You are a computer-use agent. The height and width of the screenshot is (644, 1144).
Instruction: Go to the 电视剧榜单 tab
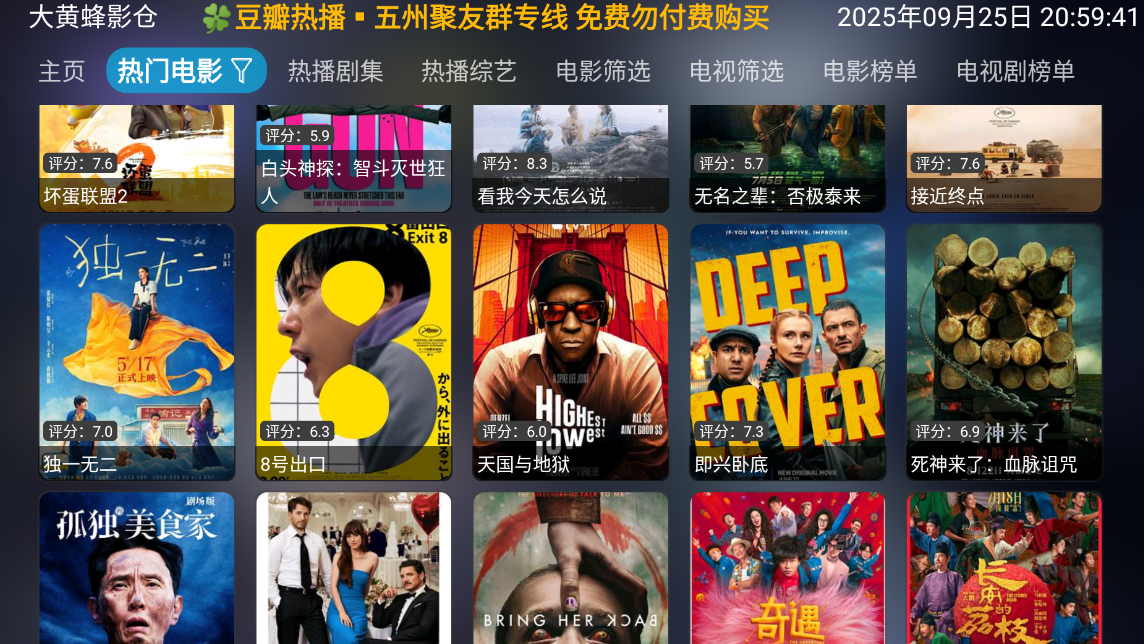(x=1015, y=71)
